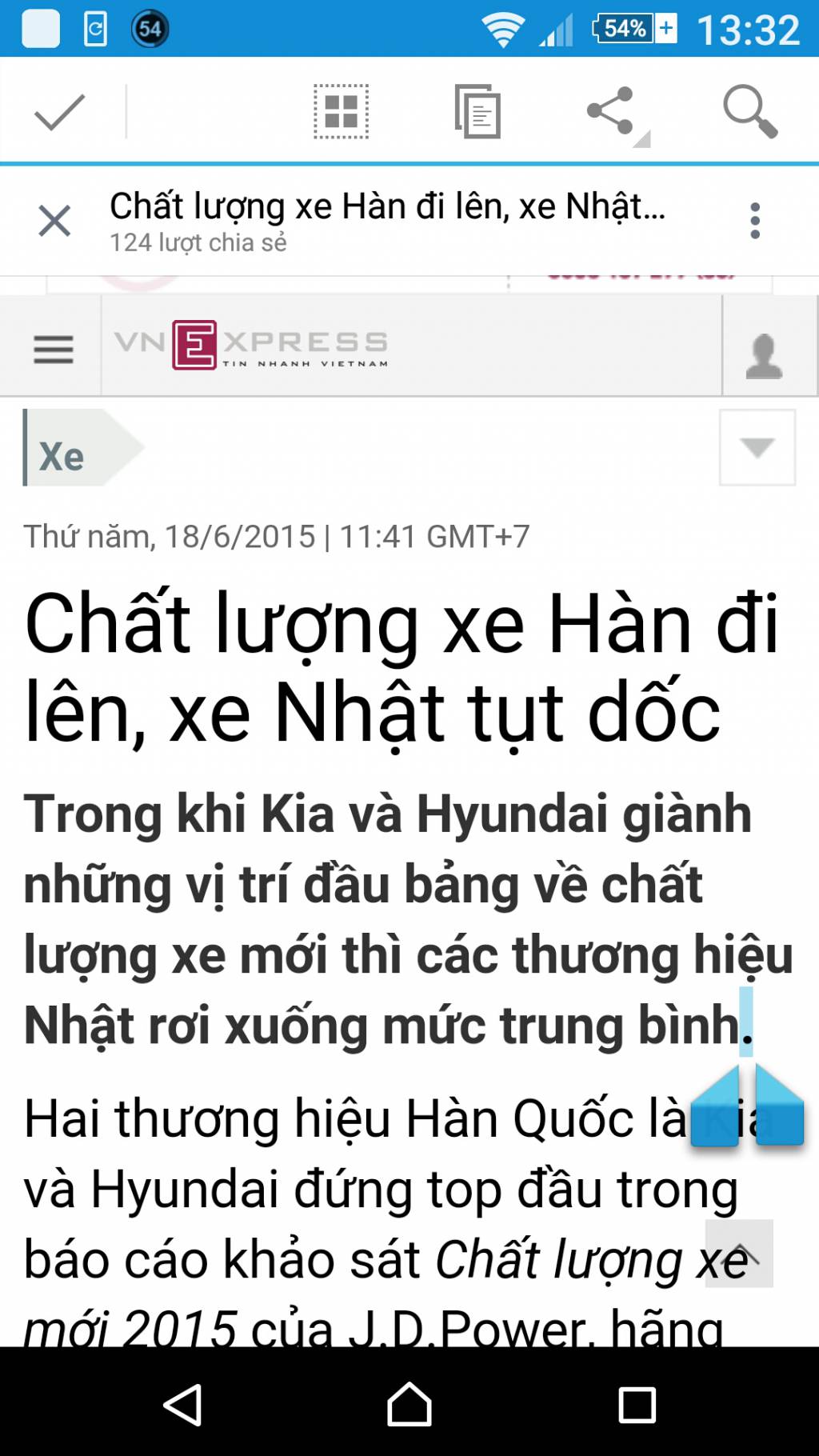Screen dimensions: 819x1456
Task: Close the in-app browser page
Action: coord(54,221)
